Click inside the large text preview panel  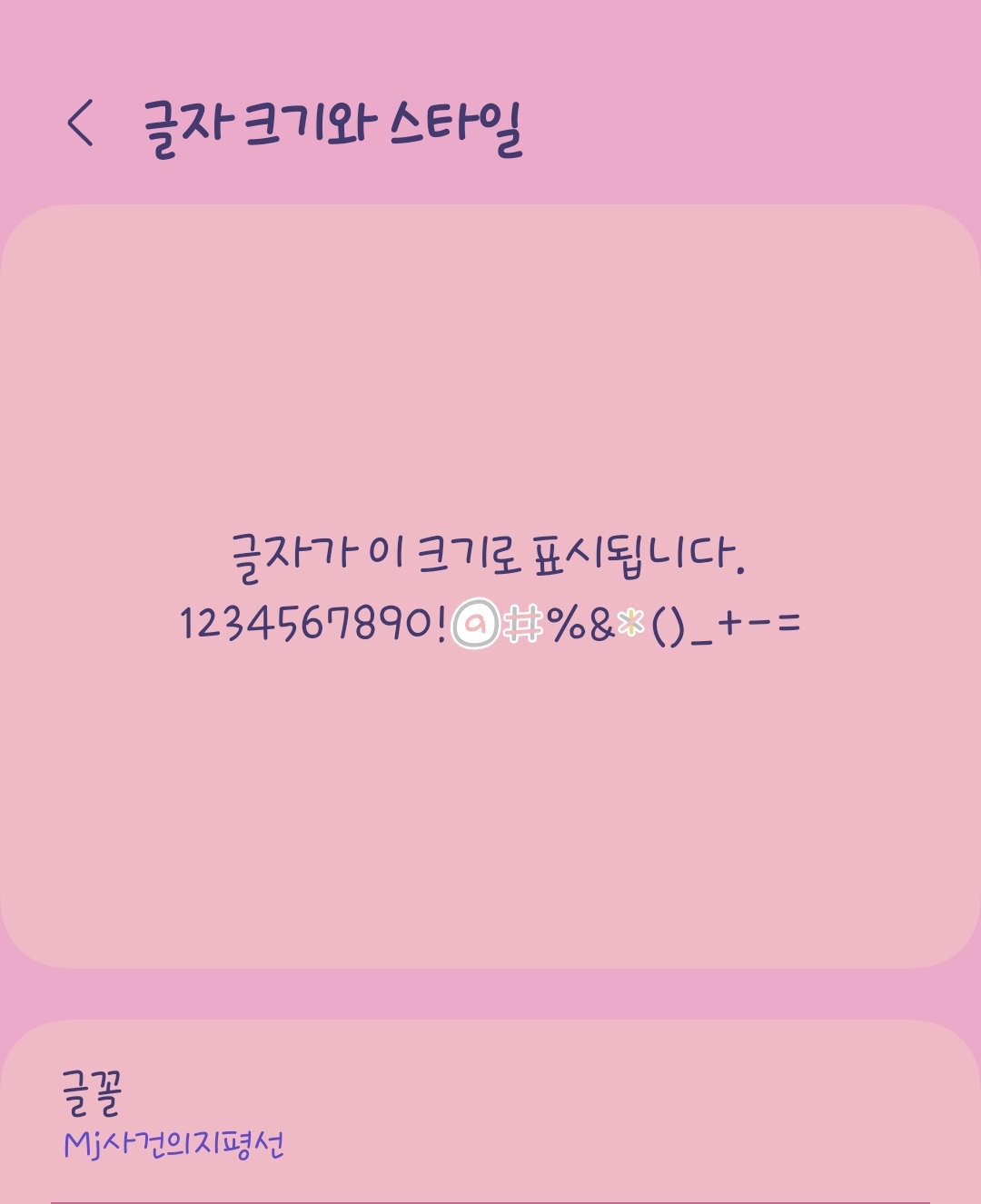click(490, 381)
